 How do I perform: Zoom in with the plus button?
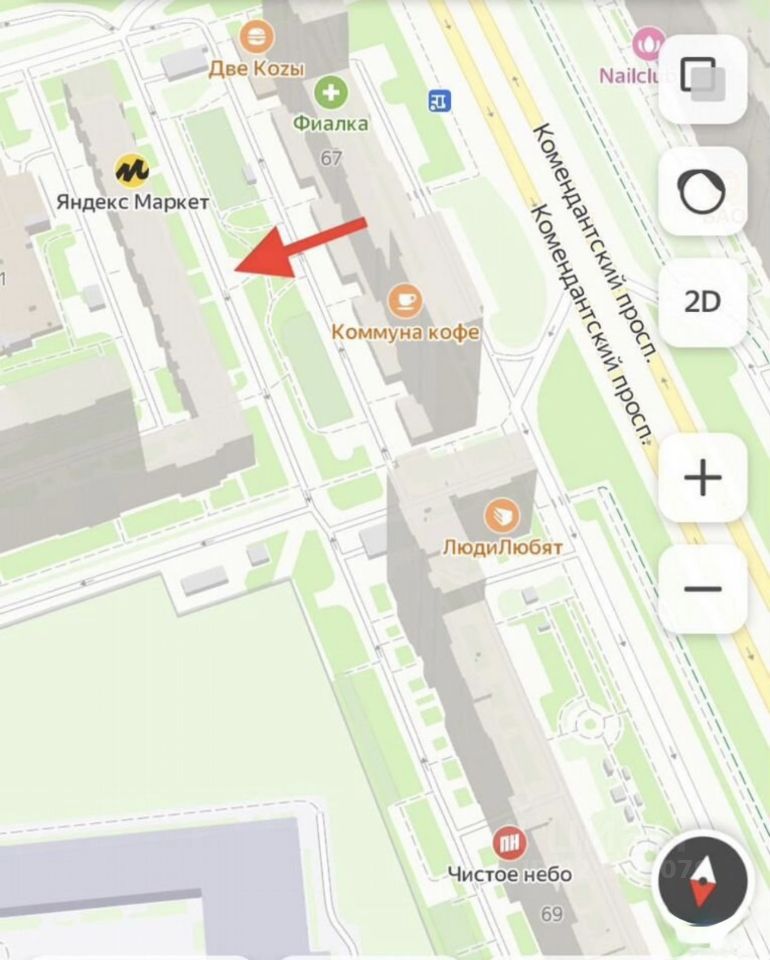click(x=703, y=478)
